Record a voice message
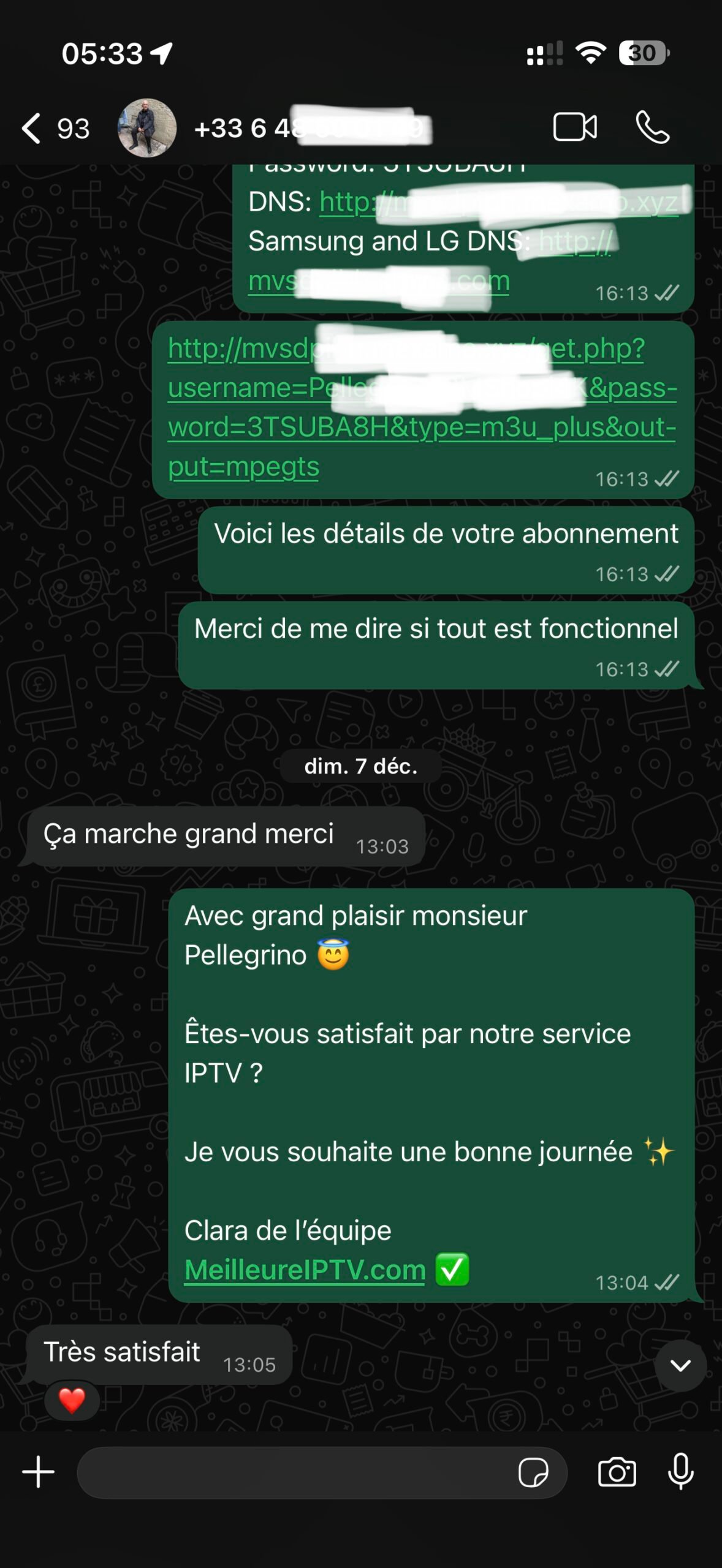722x1568 pixels. [681, 1472]
